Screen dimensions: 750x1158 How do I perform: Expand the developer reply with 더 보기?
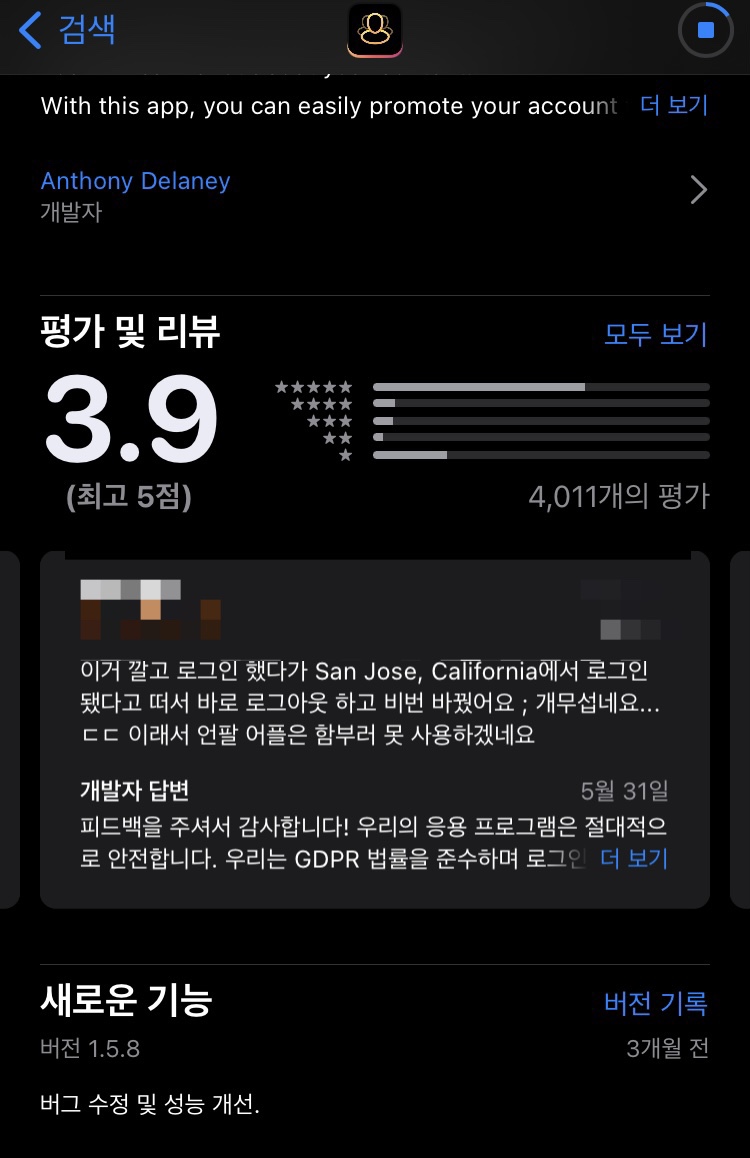point(633,858)
